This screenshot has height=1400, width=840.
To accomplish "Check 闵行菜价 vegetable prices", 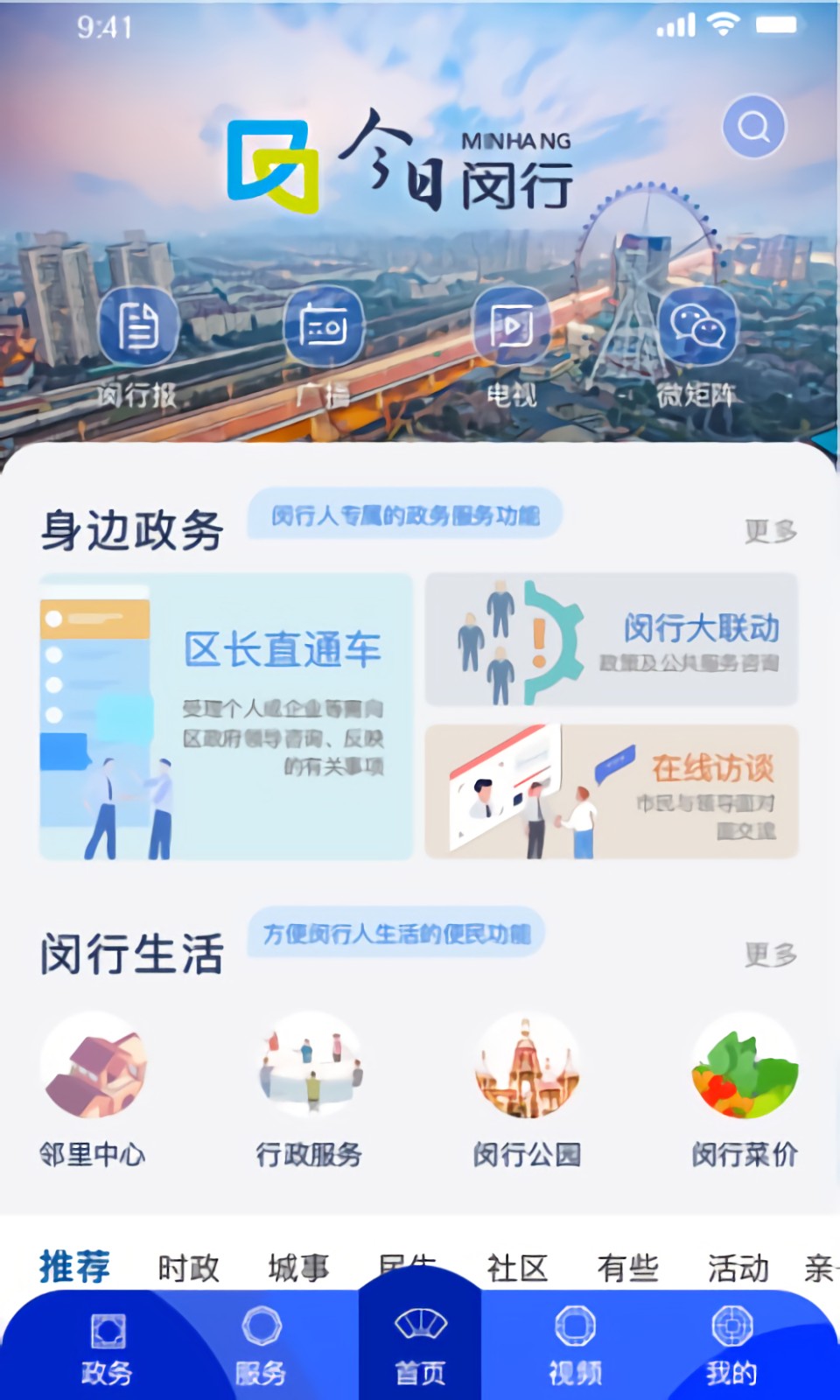I will pyautogui.click(x=745, y=1085).
